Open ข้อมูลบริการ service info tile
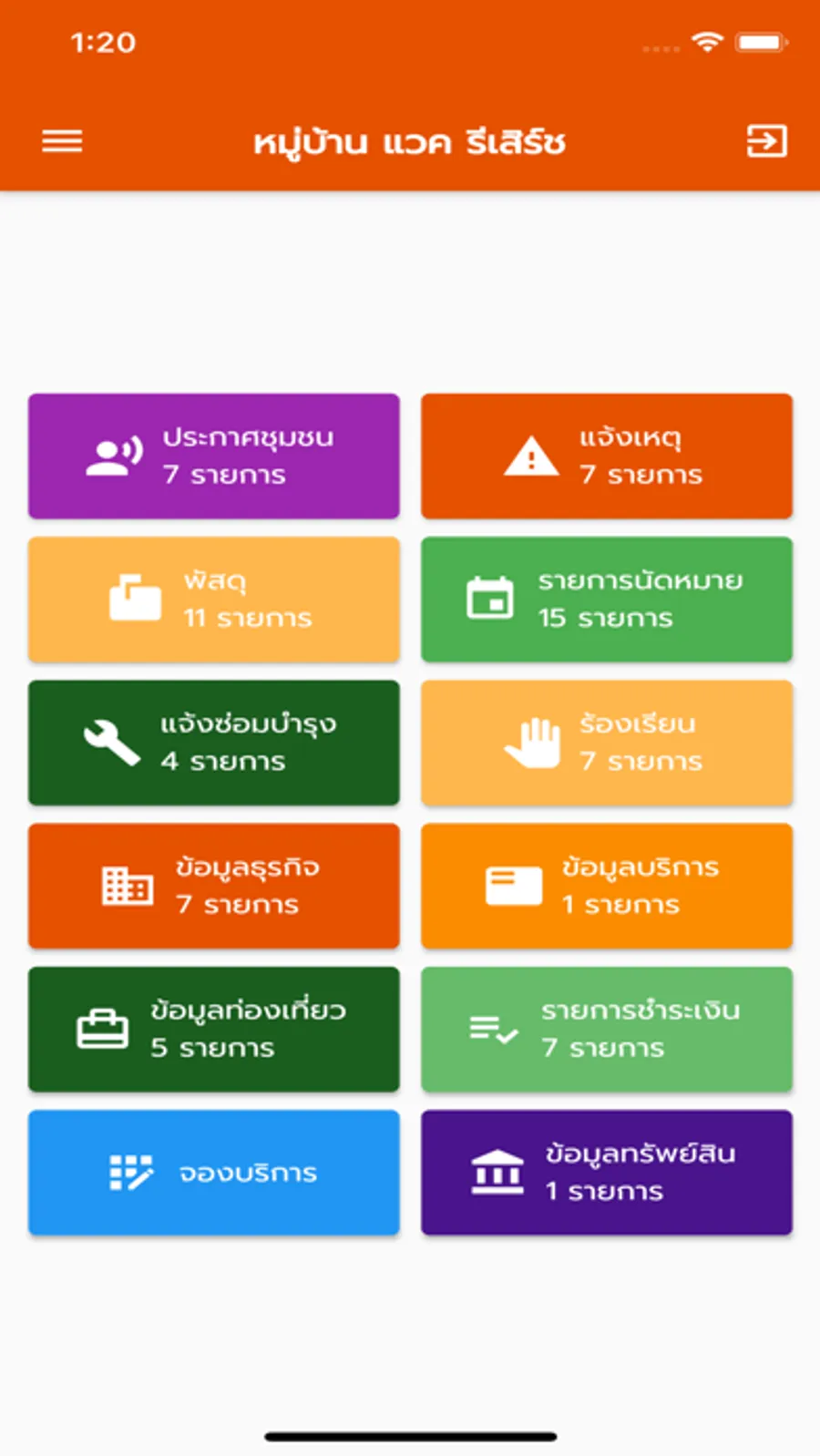The width and height of the screenshot is (820, 1456). click(606, 886)
